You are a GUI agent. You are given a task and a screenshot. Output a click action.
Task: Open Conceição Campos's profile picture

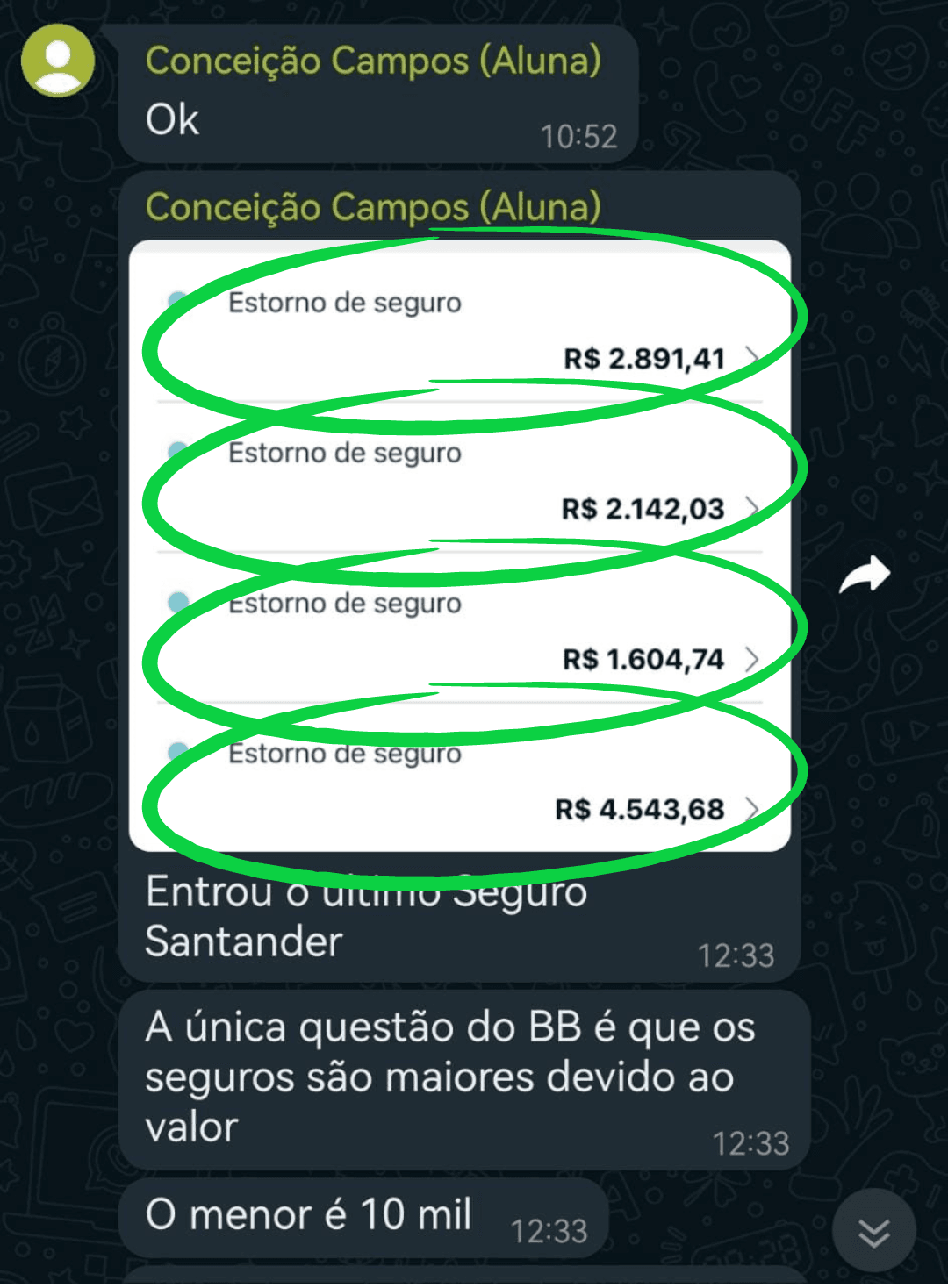coord(58,60)
